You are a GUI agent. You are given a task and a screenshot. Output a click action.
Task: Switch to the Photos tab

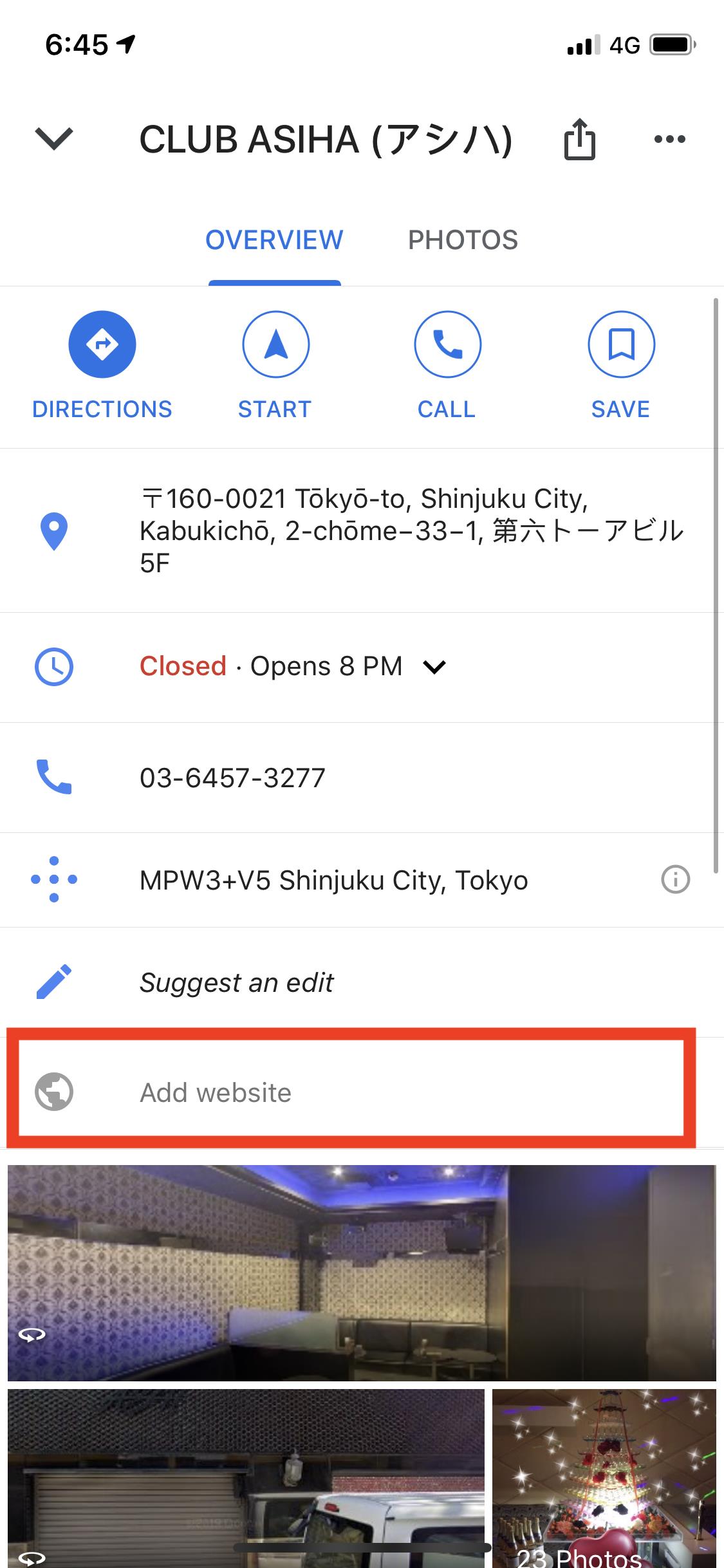point(463,240)
